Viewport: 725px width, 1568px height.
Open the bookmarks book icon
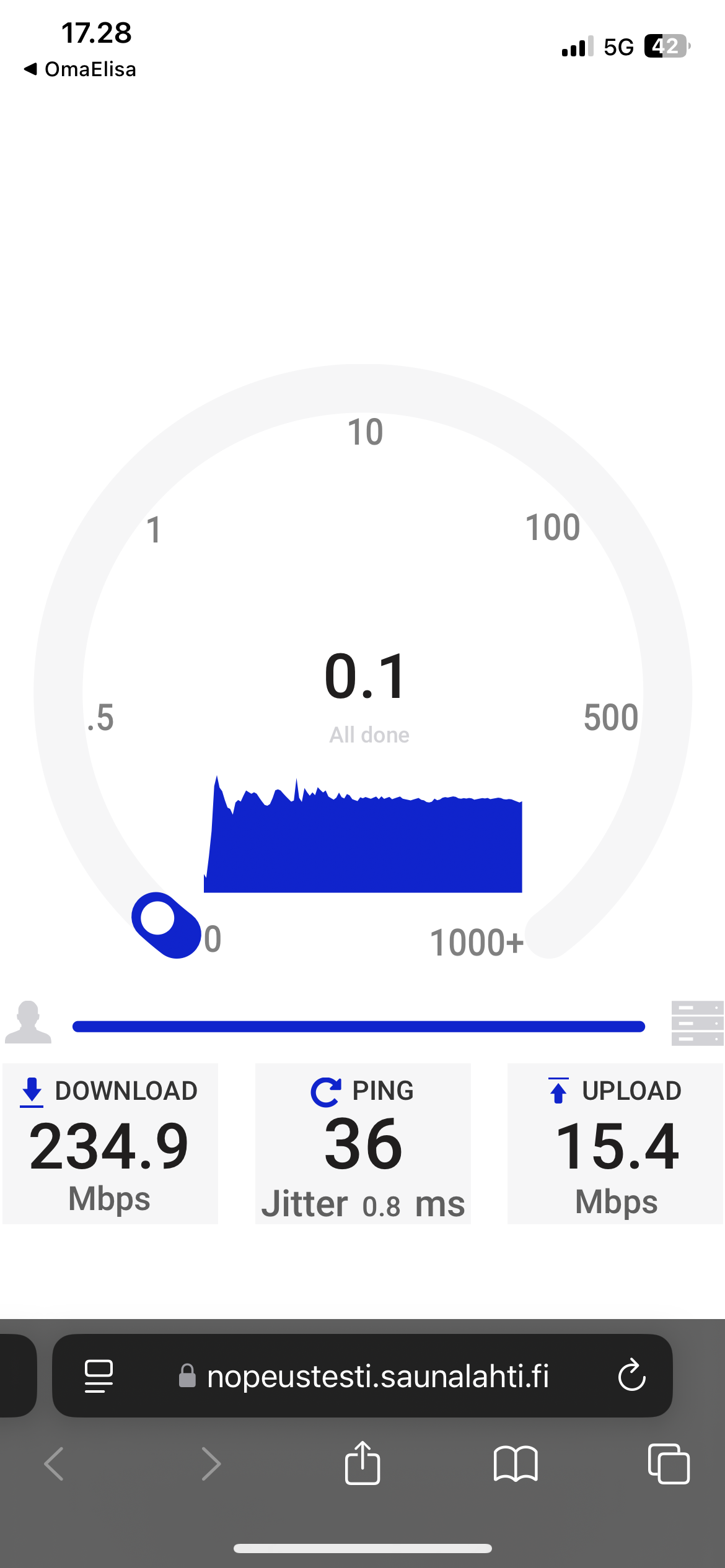[x=516, y=1464]
